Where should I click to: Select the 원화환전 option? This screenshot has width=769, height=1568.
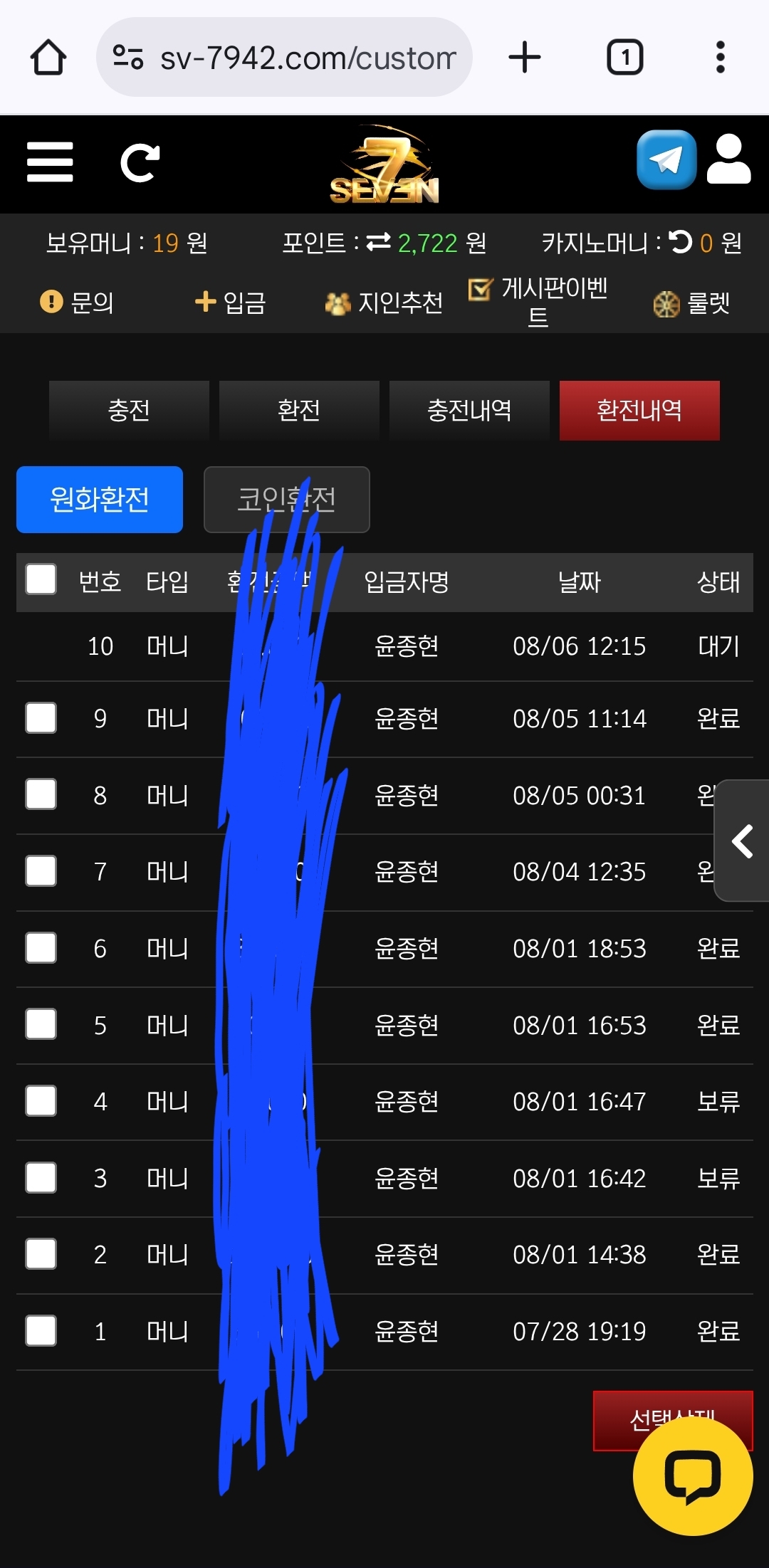point(100,499)
